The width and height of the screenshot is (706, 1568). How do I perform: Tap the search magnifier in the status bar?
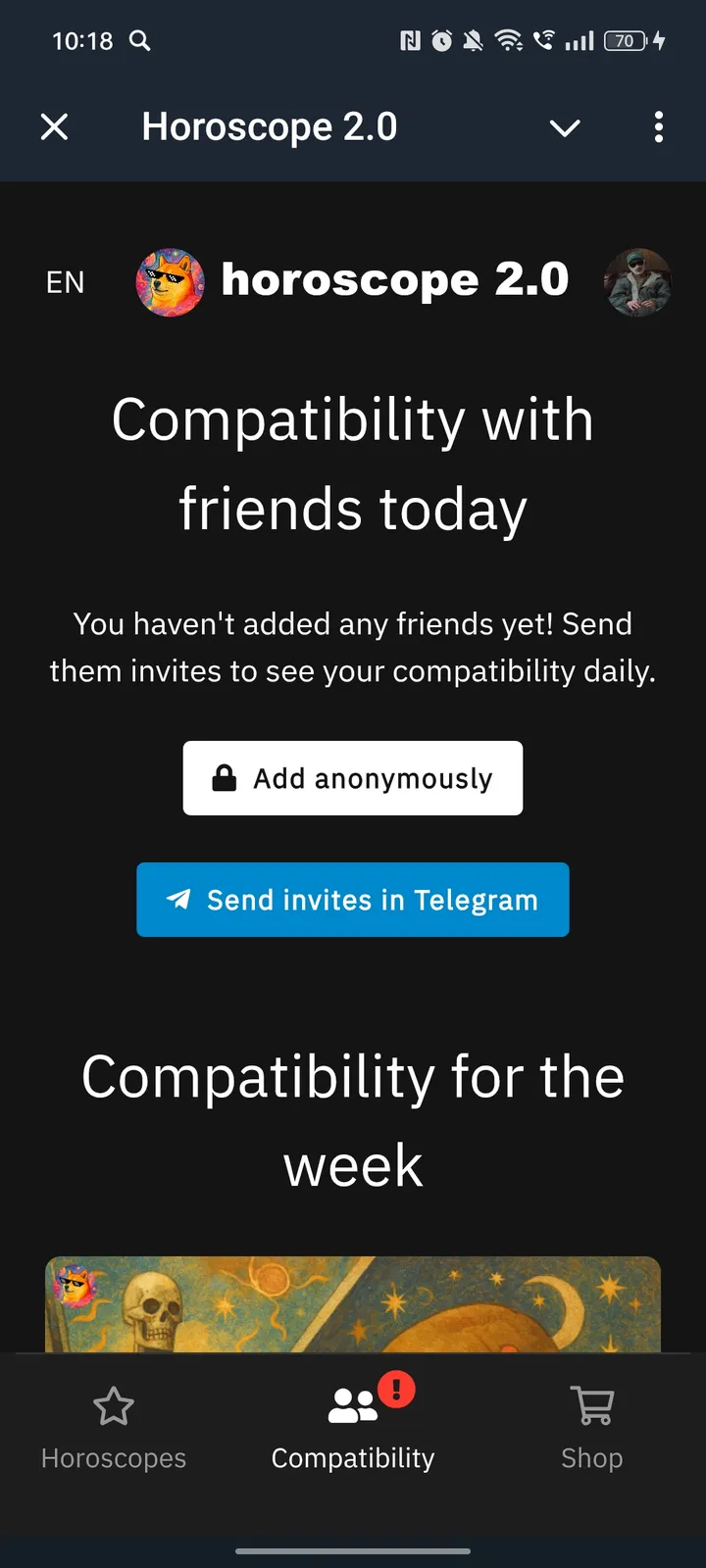tap(140, 42)
